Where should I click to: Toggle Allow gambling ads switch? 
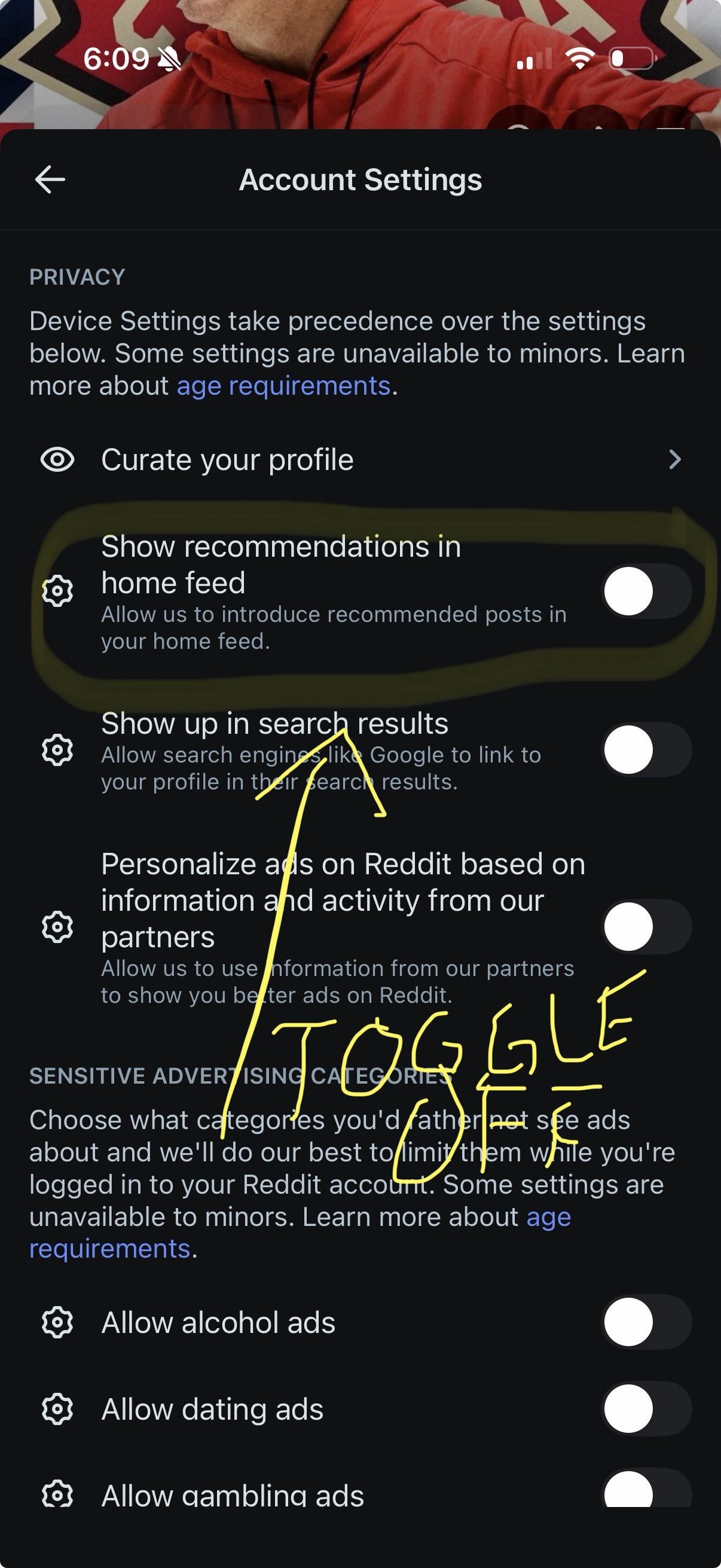(646, 1491)
